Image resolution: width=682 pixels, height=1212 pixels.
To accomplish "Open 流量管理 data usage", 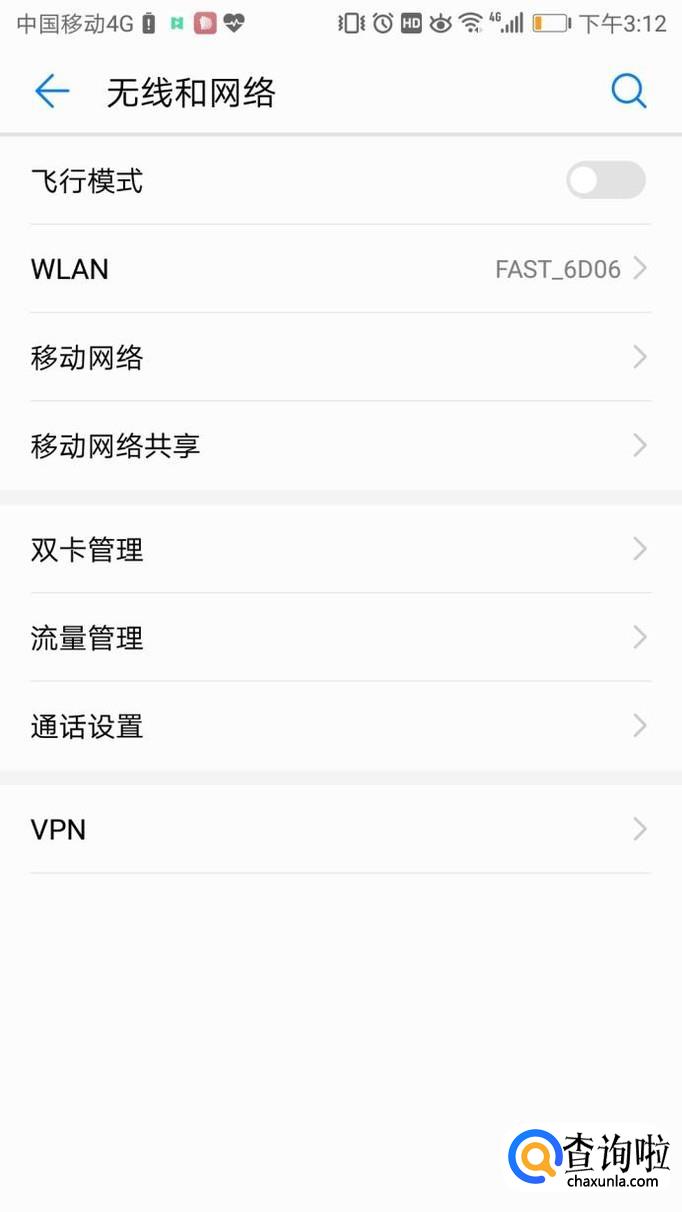I will pyautogui.click(x=340, y=637).
